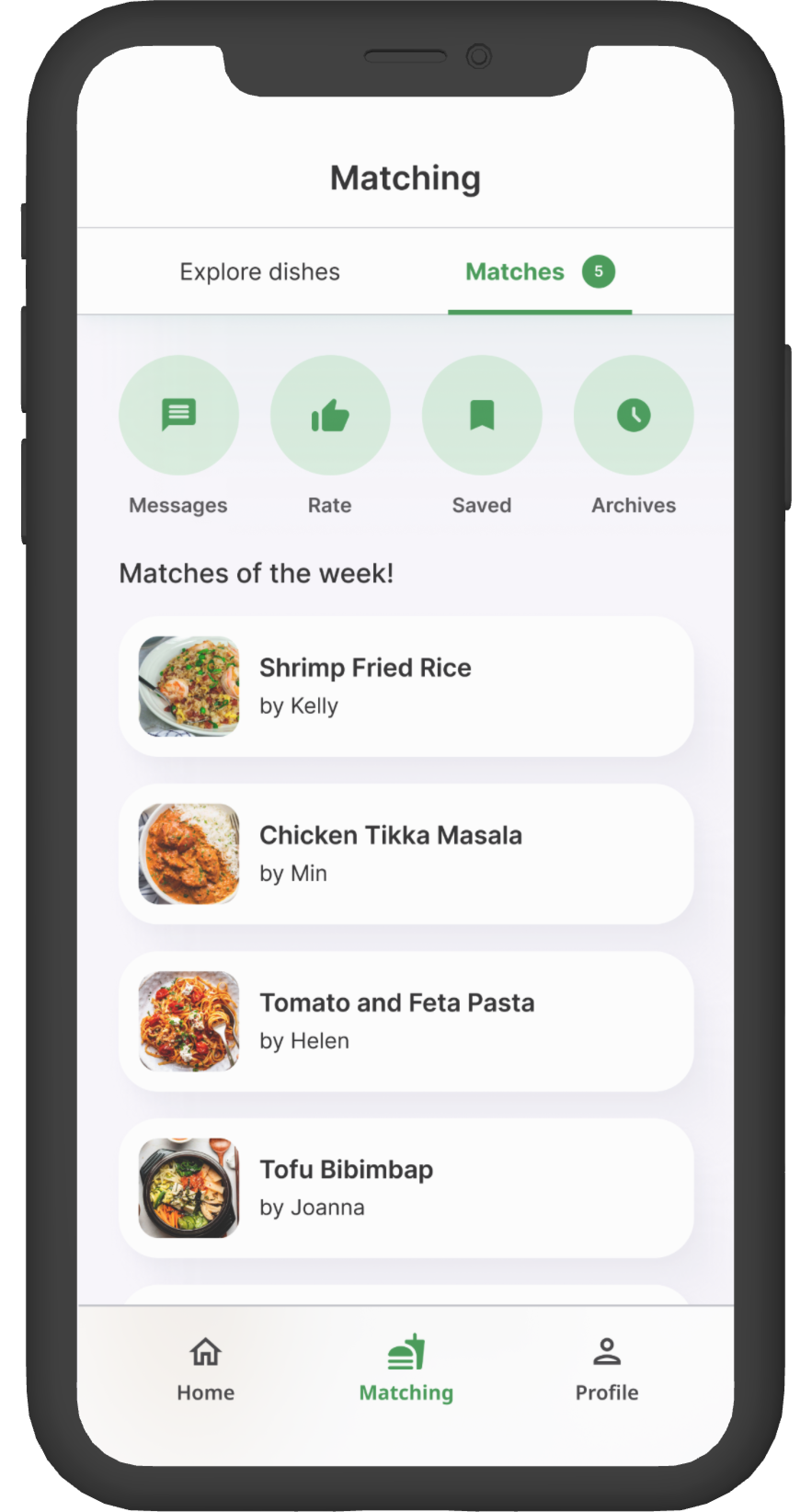Open Tofu Bibimbap by Joanna
812x1512 pixels.
[406, 1187]
